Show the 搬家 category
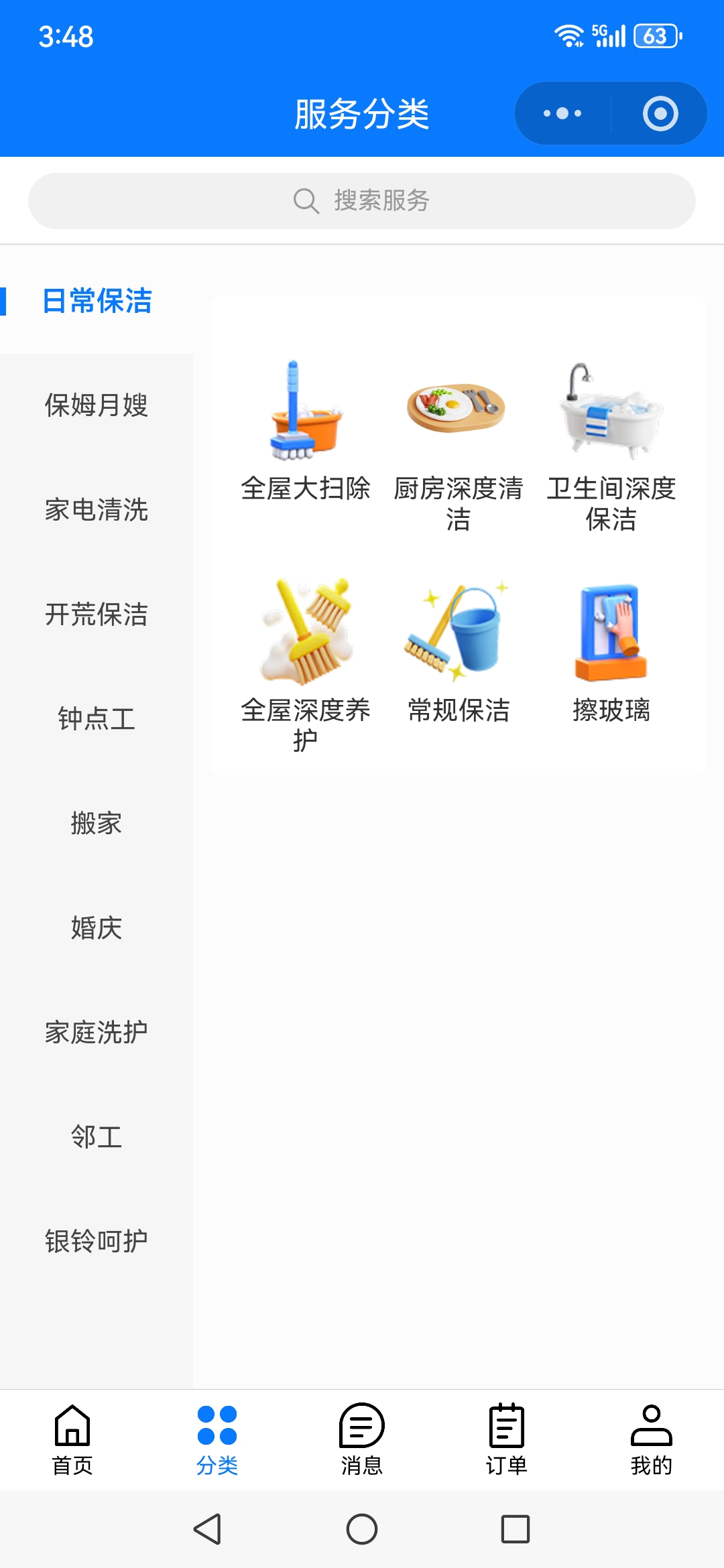The width and height of the screenshot is (724, 1568). click(x=97, y=824)
